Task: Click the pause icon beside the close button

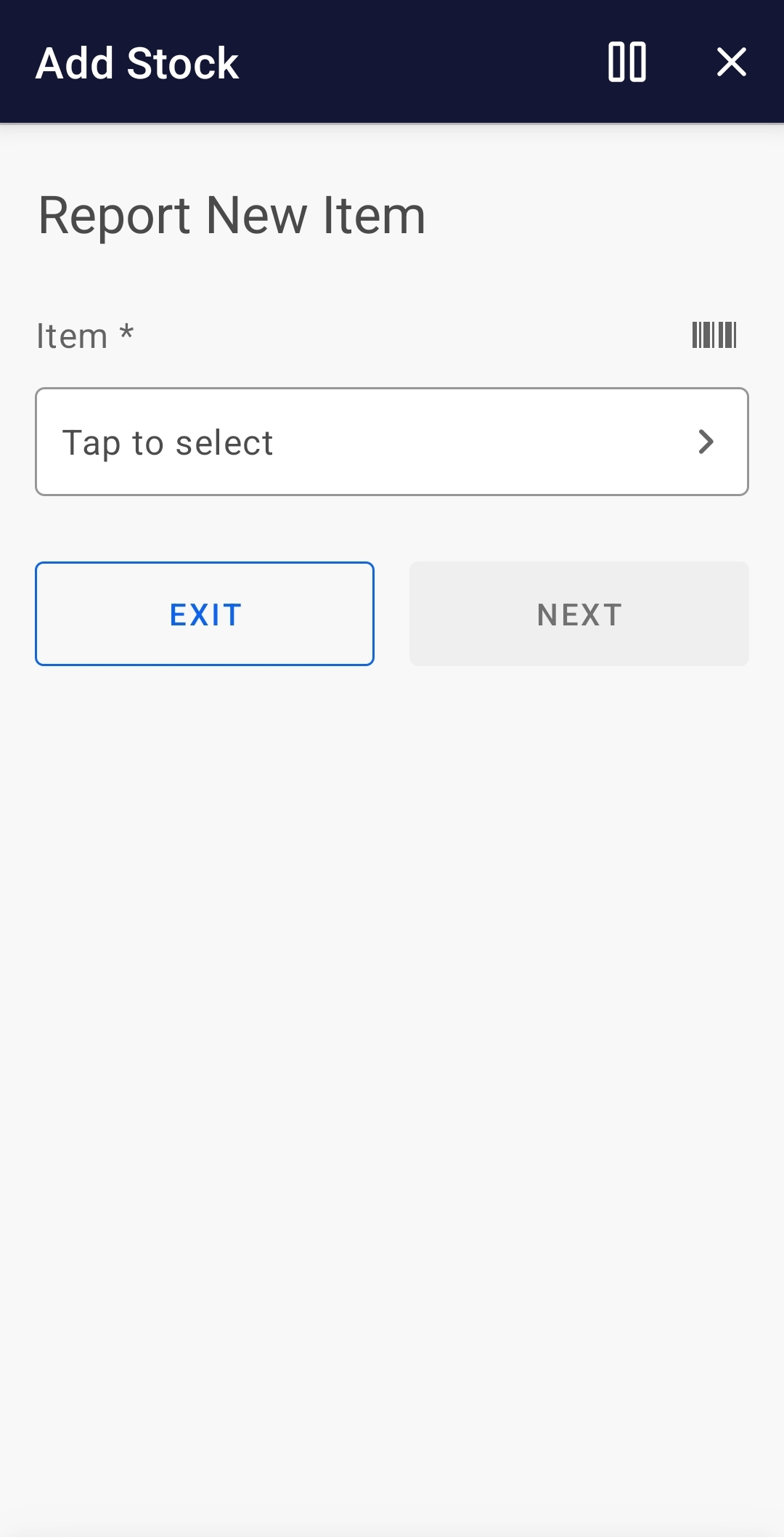Action: 627,62
